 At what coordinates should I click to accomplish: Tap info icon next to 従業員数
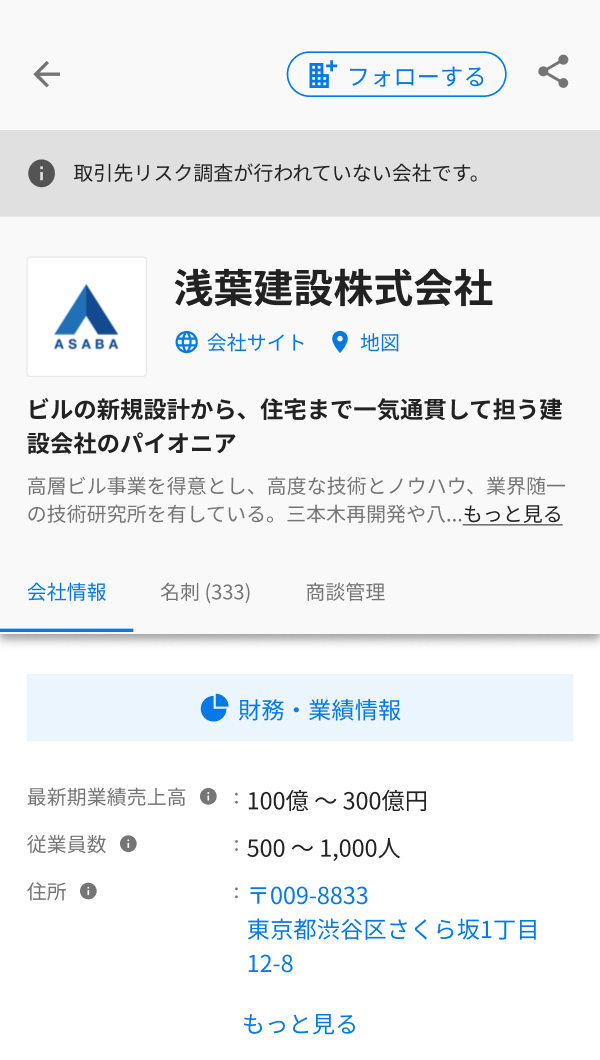128,844
